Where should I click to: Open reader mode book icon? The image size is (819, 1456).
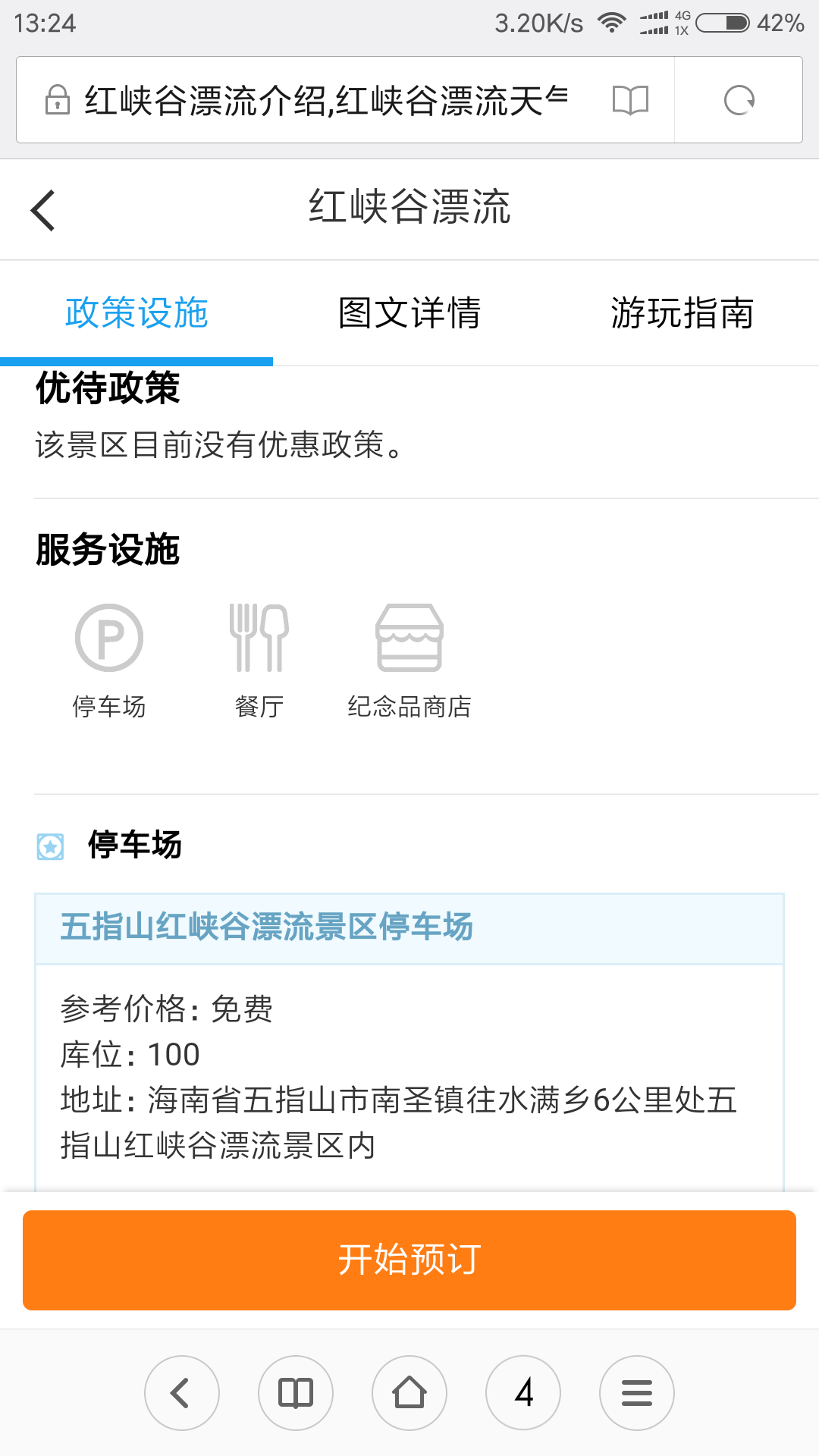click(630, 100)
